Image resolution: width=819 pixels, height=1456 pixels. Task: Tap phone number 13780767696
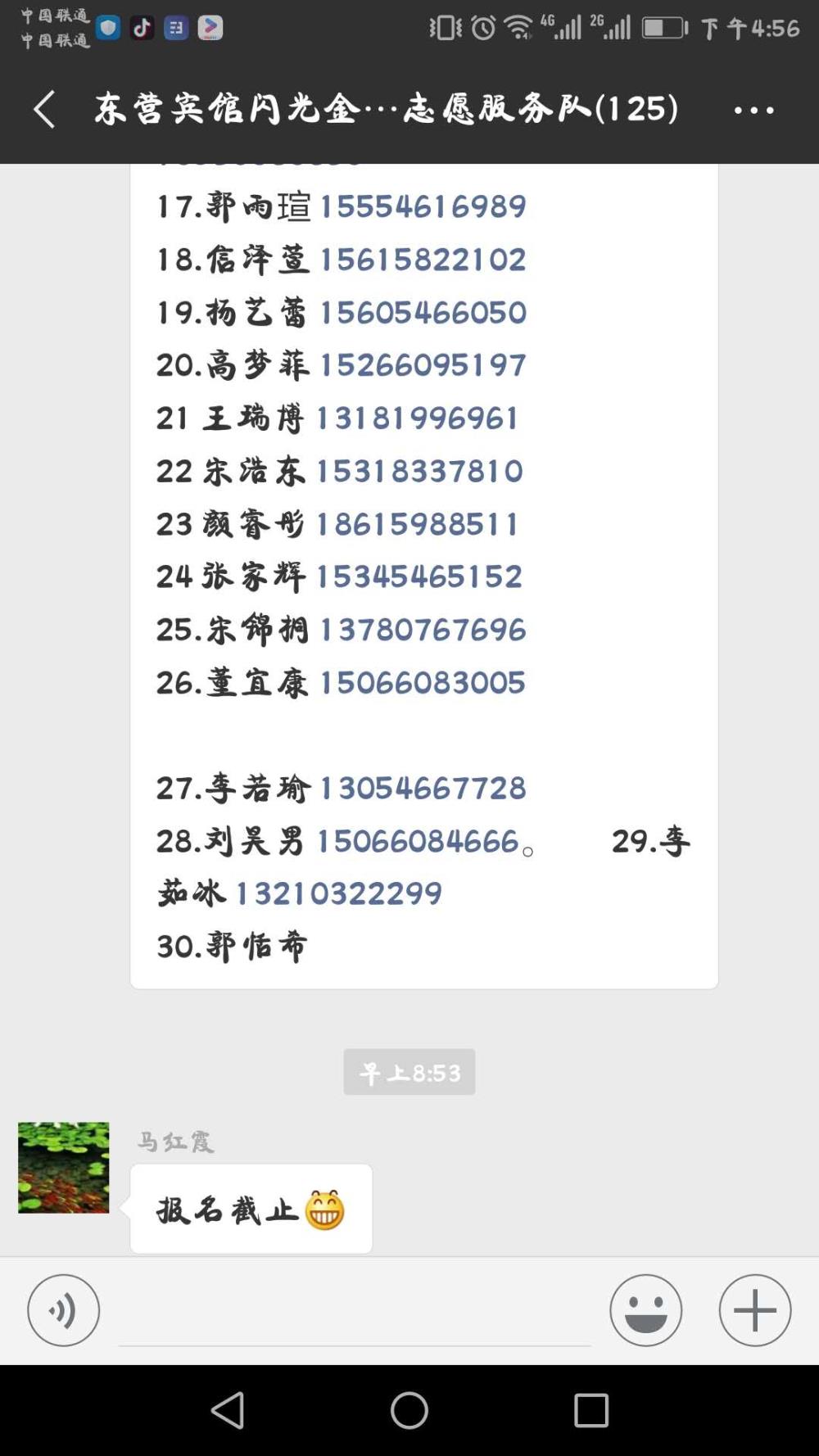click(423, 630)
